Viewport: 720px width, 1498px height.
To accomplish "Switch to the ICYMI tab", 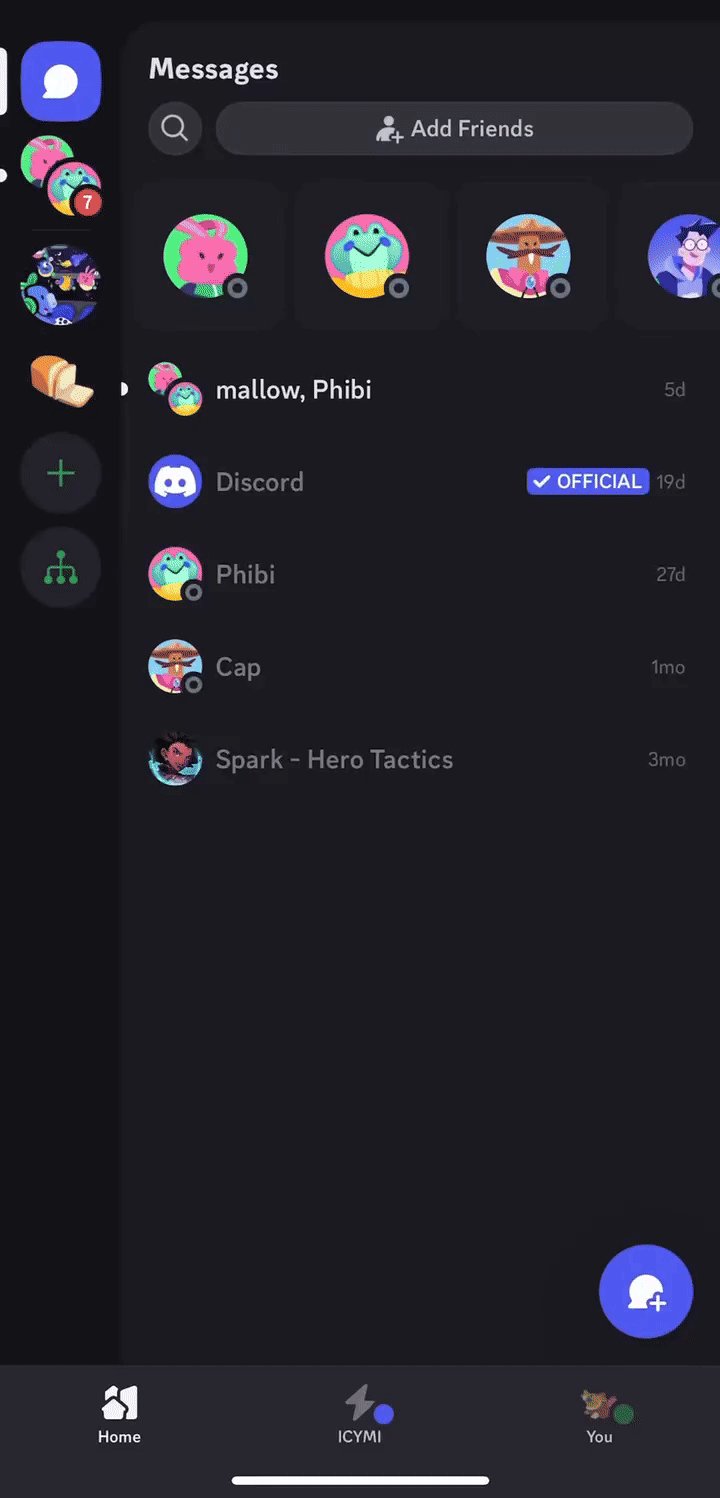I will point(360,1414).
